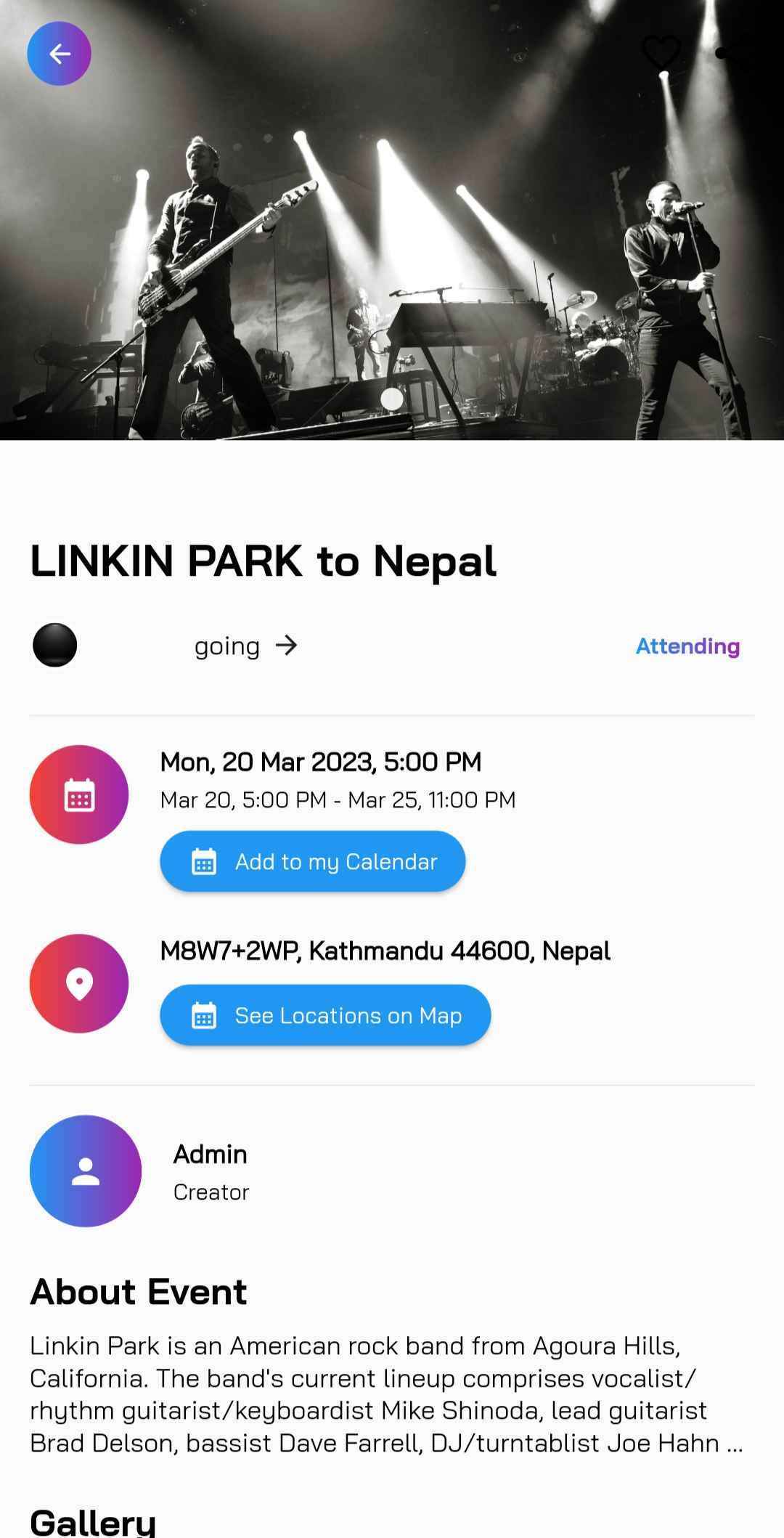Add the event to my calendar
The image size is (784, 1538).
pos(312,861)
